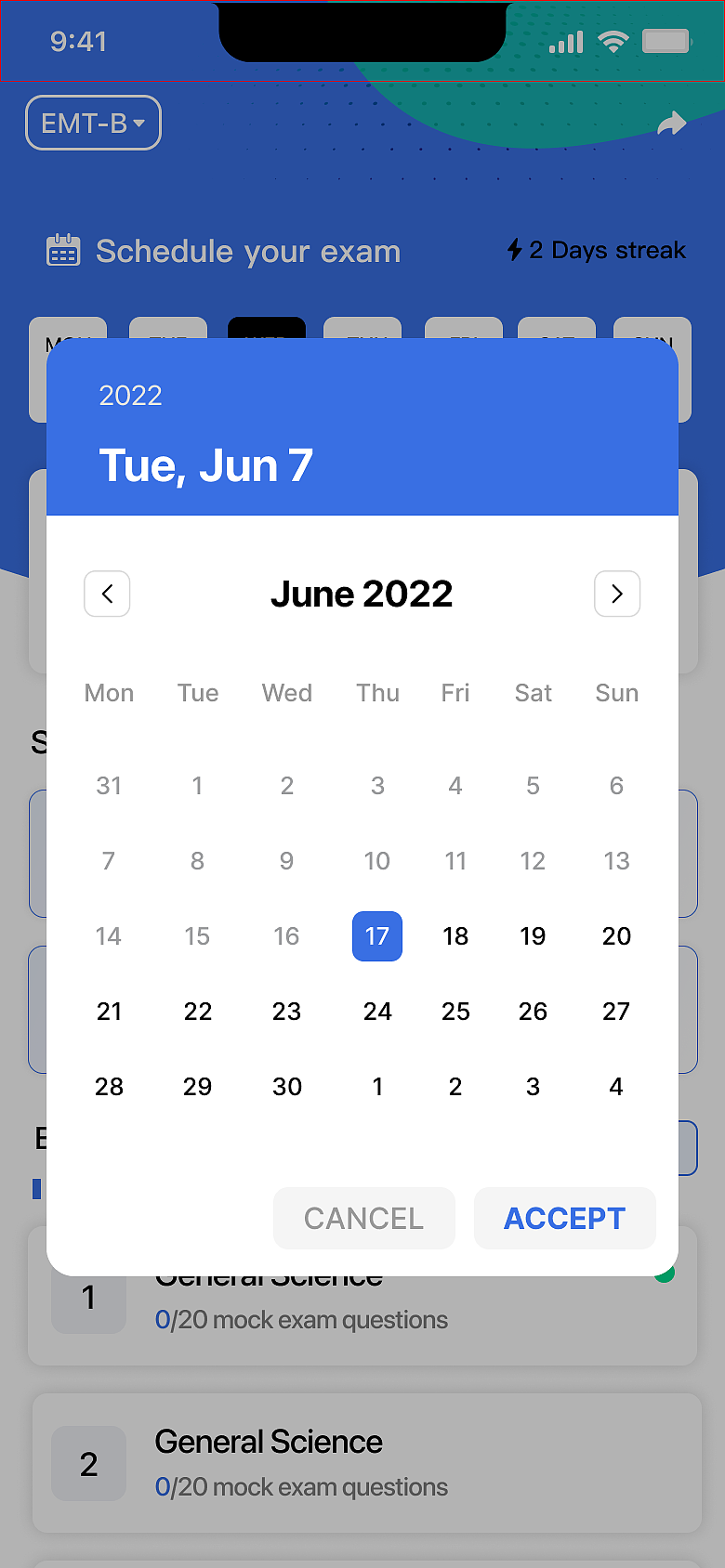This screenshot has width=725, height=1568.
Task: Pick June 19 on the calendar
Action: [533, 936]
